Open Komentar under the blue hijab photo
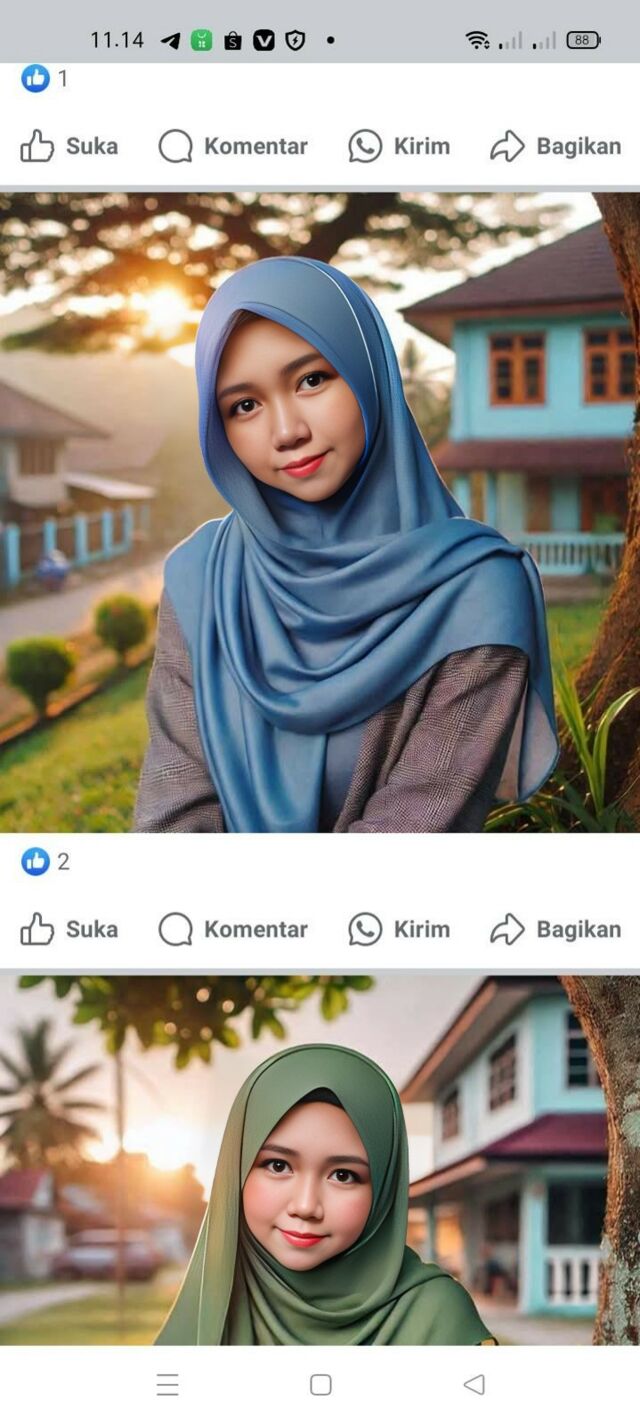Screen dimensions: 640x1424 tap(233, 929)
